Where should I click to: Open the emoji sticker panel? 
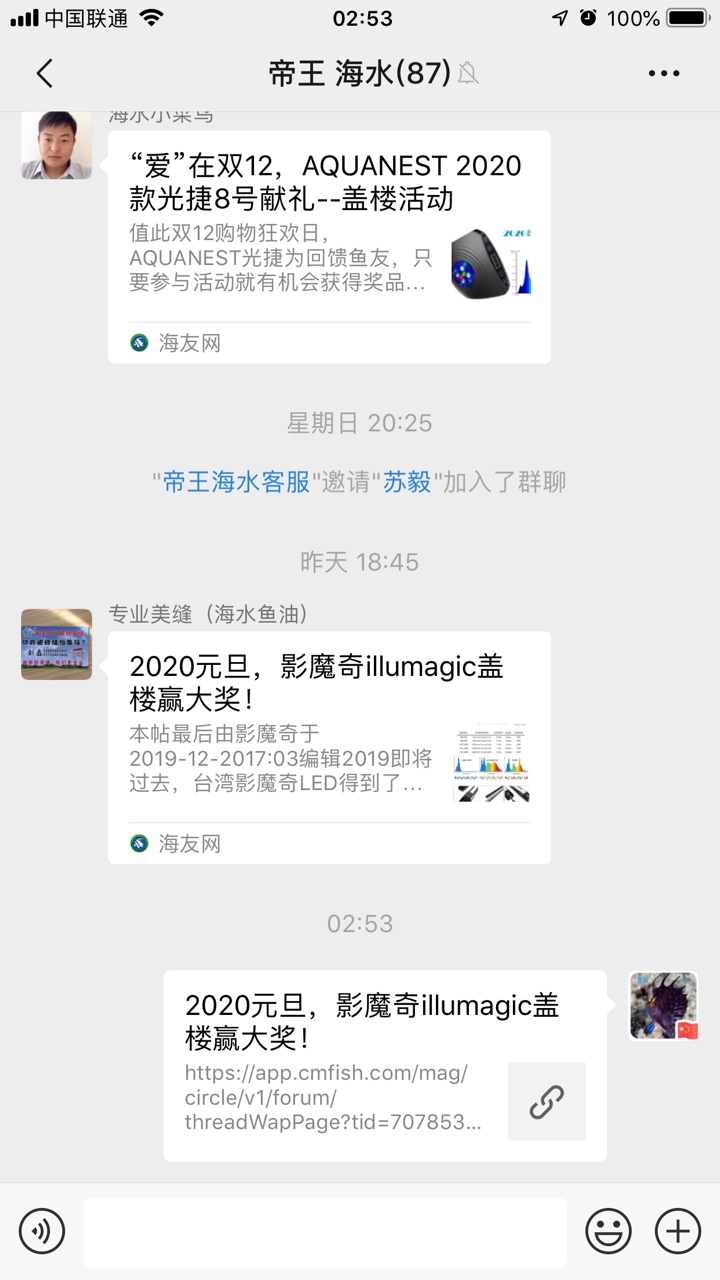point(608,1229)
